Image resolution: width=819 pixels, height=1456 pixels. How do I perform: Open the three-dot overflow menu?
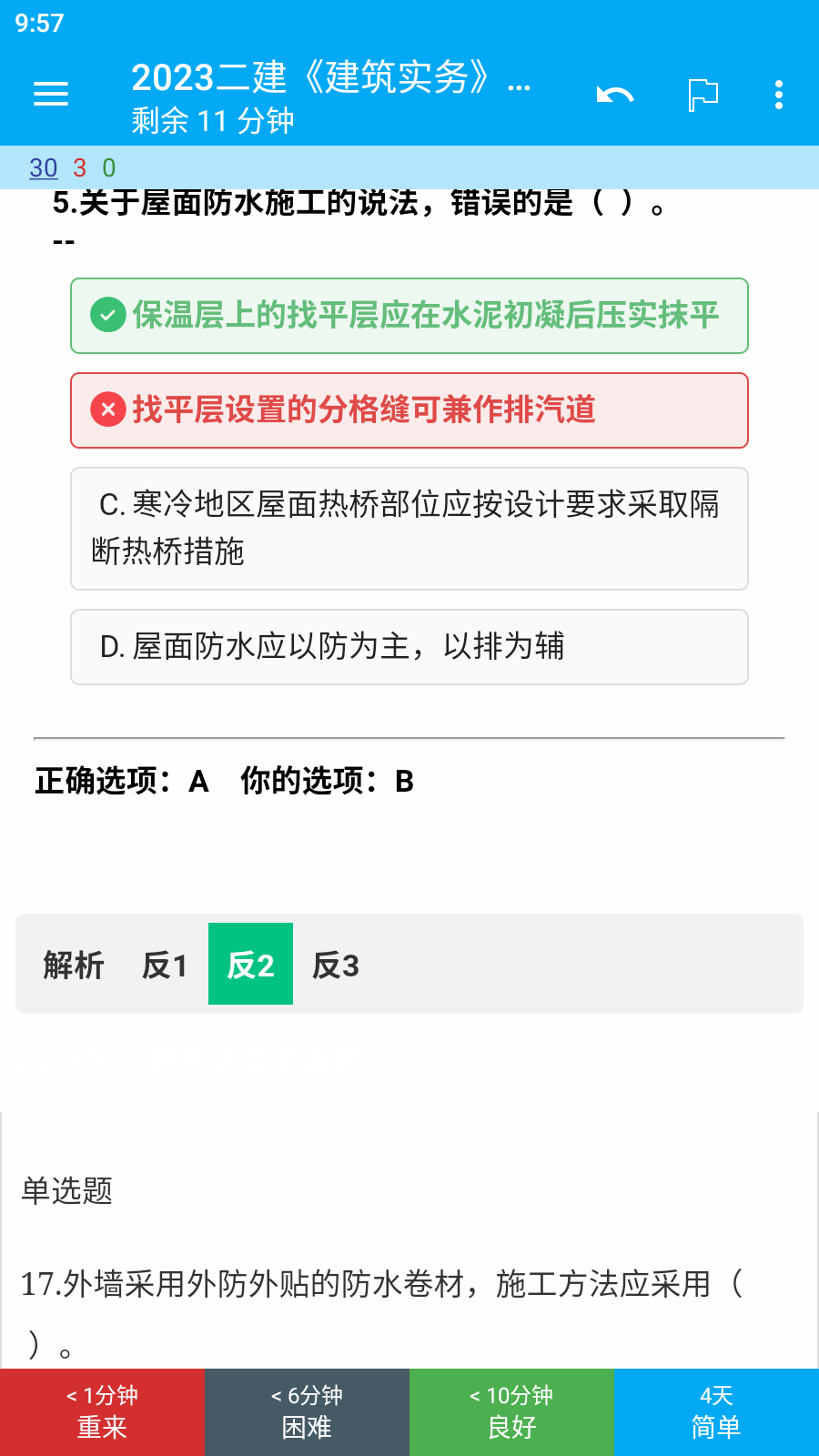779,95
